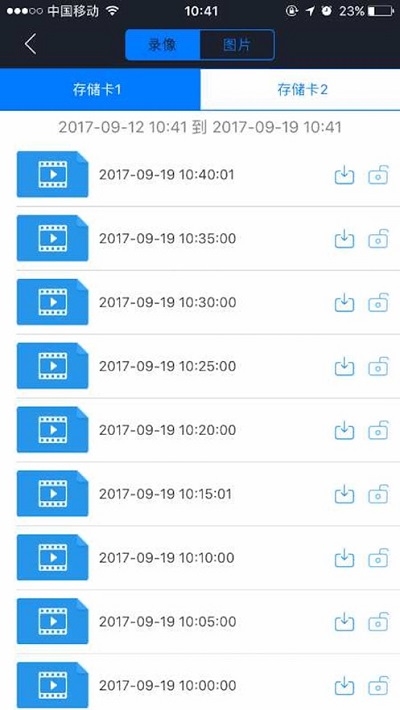Viewport: 400px width, 710px height.
Task: Download the 10:35:00 recording
Action: tap(344, 239)
